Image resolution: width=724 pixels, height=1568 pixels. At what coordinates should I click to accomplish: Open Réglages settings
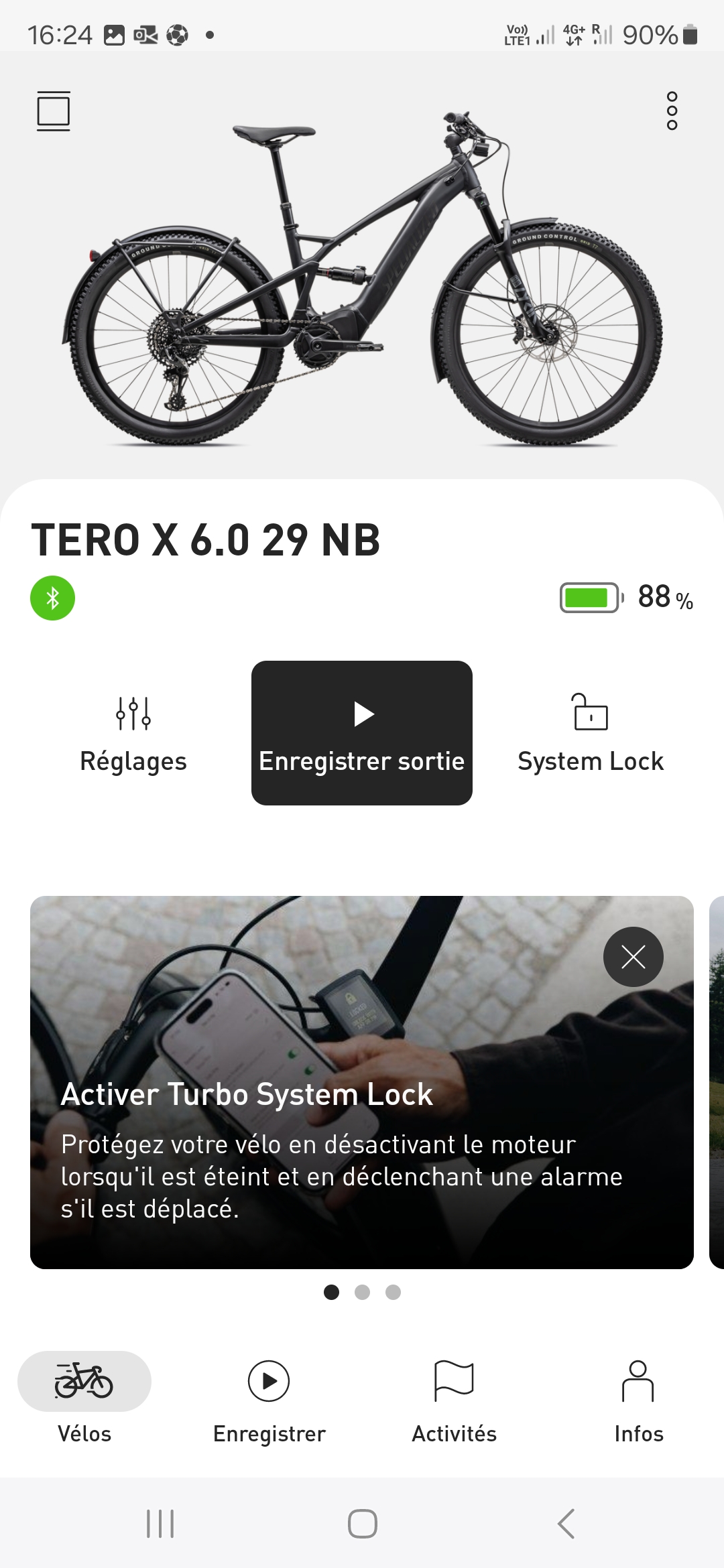[x=133, y=734]
